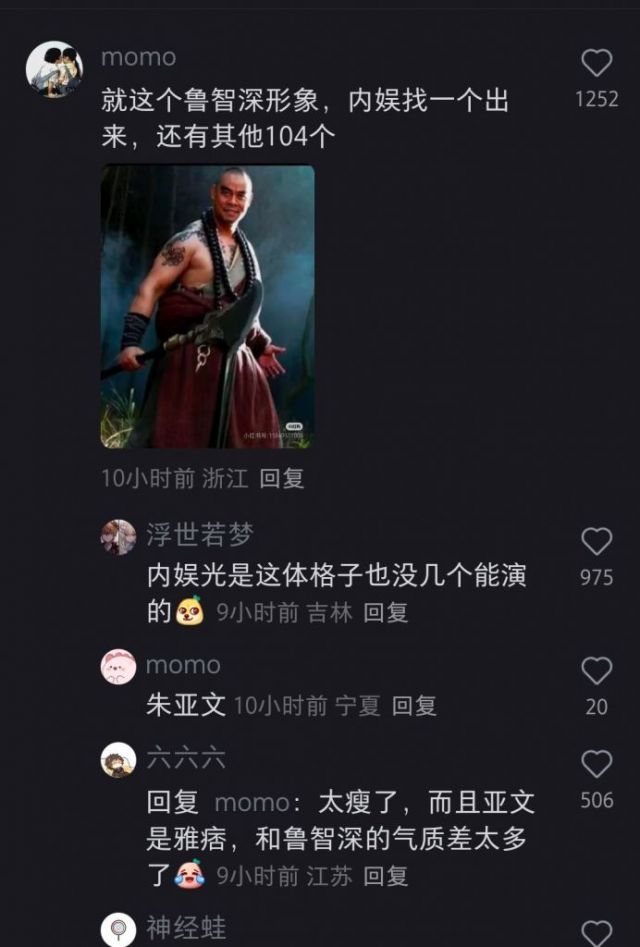Reply to 浮世若梦's comment from 吉林
Screen dimensions: 640x947
tap(385, 612)
